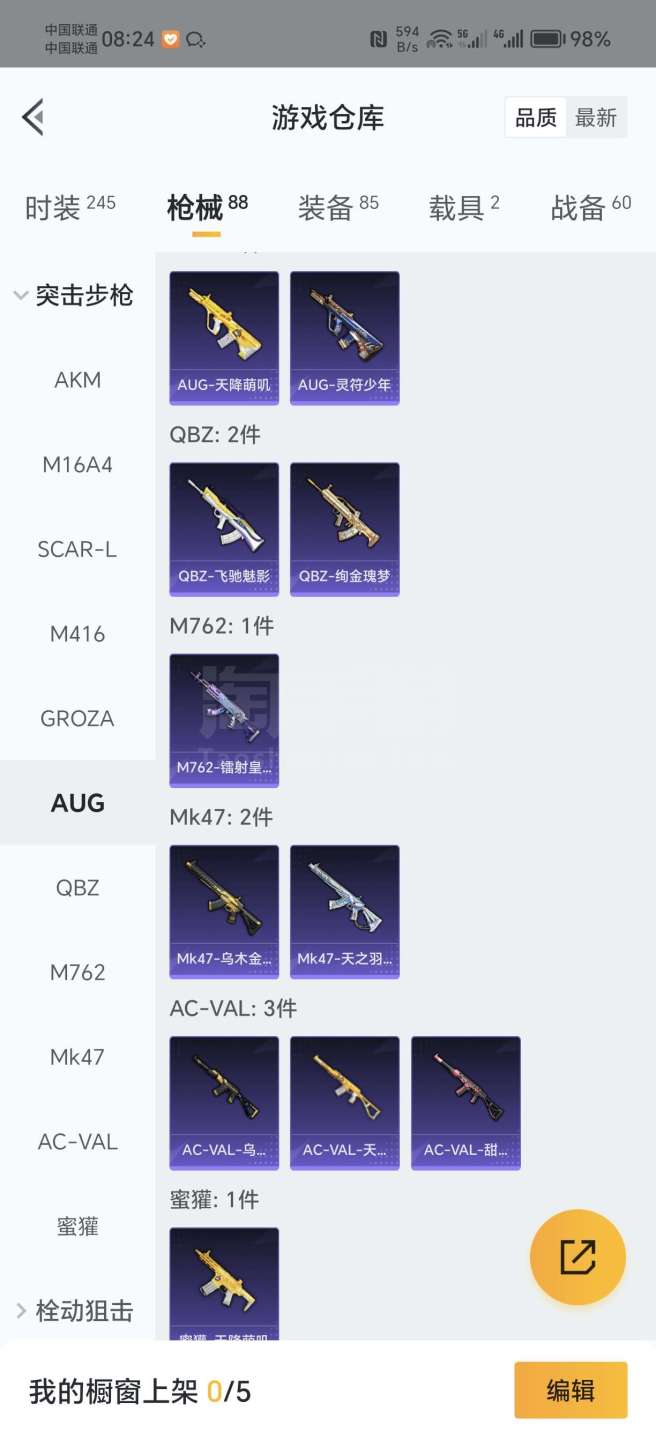This screenshot has height=1440, width=656.
Task: Open the AC-VAL-甜 skin card
Action: 466,1102
